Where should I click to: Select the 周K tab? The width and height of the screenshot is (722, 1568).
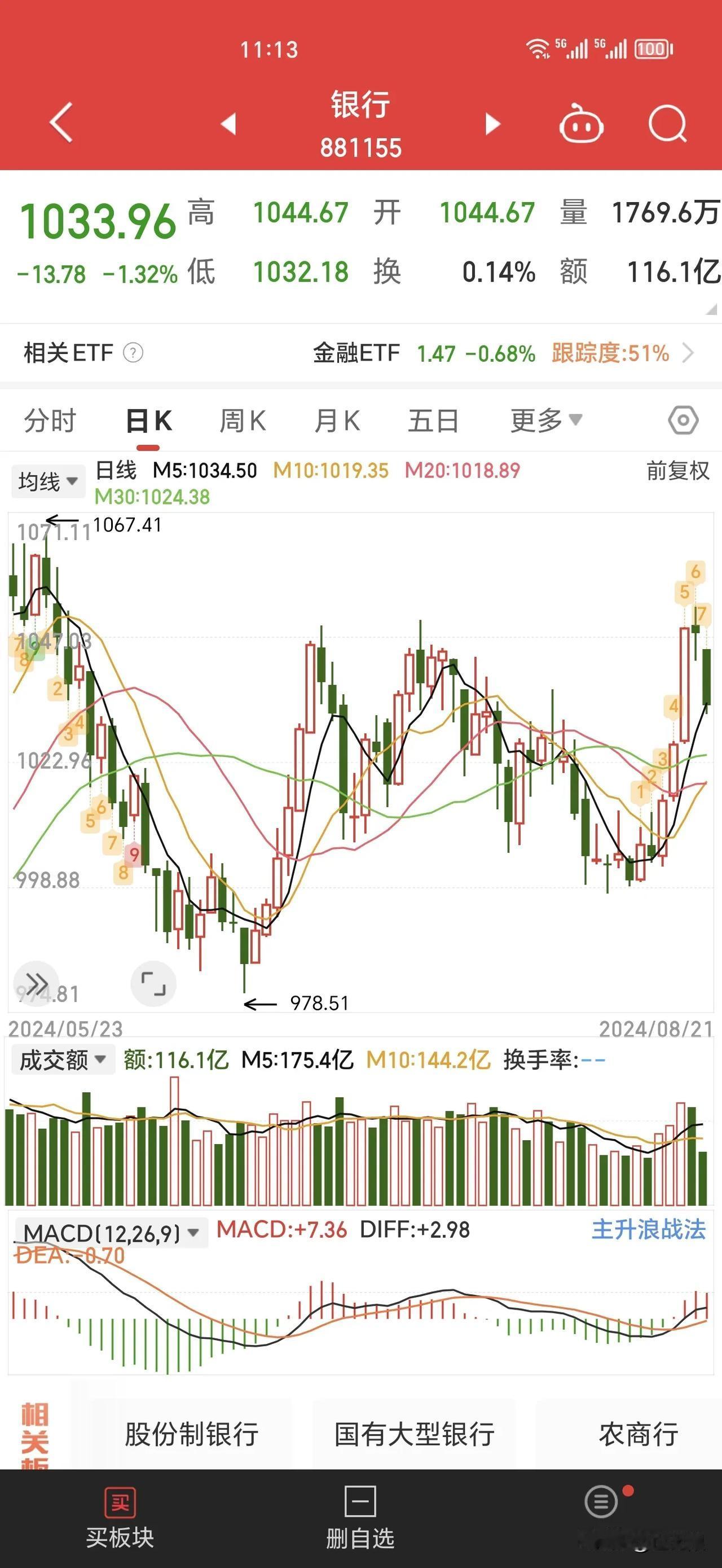(242, 421)
